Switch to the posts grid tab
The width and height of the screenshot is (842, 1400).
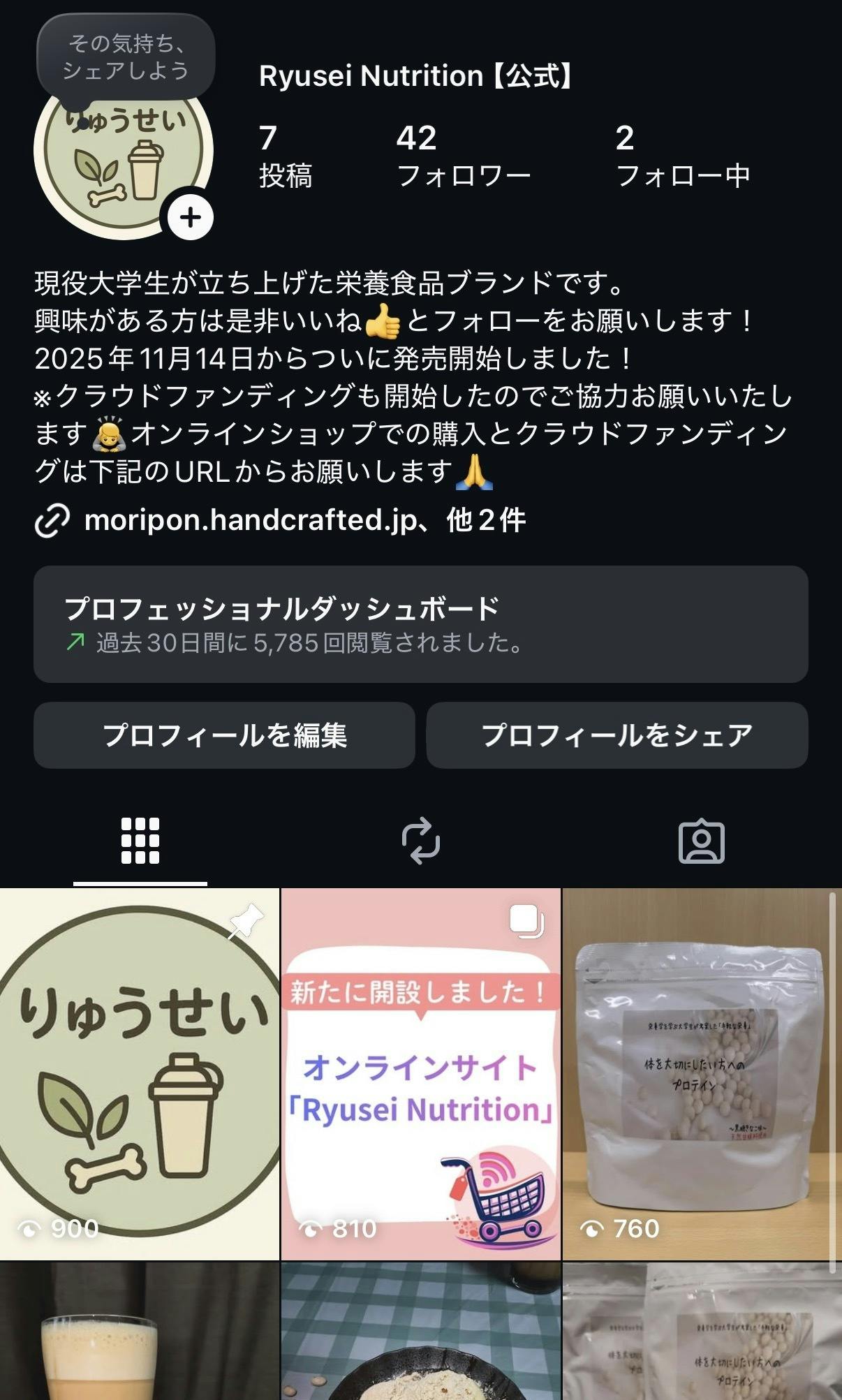[140, 841]
